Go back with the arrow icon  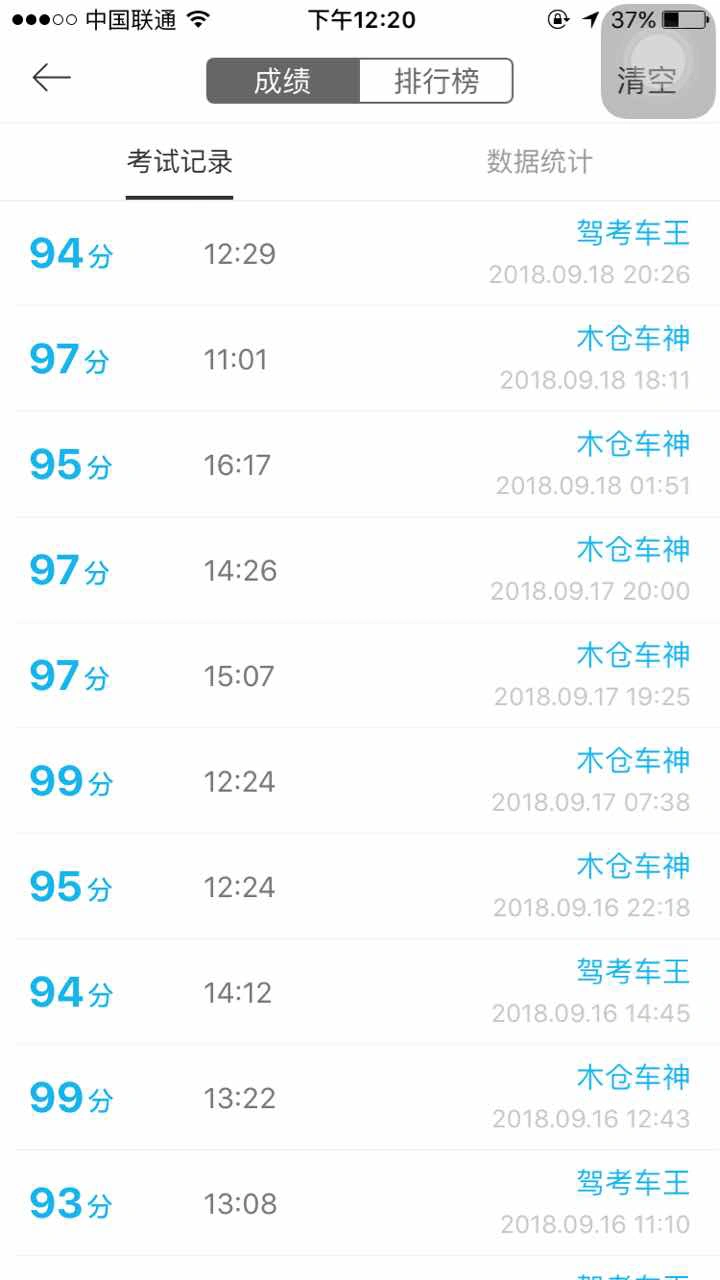[x=51, y=78]
